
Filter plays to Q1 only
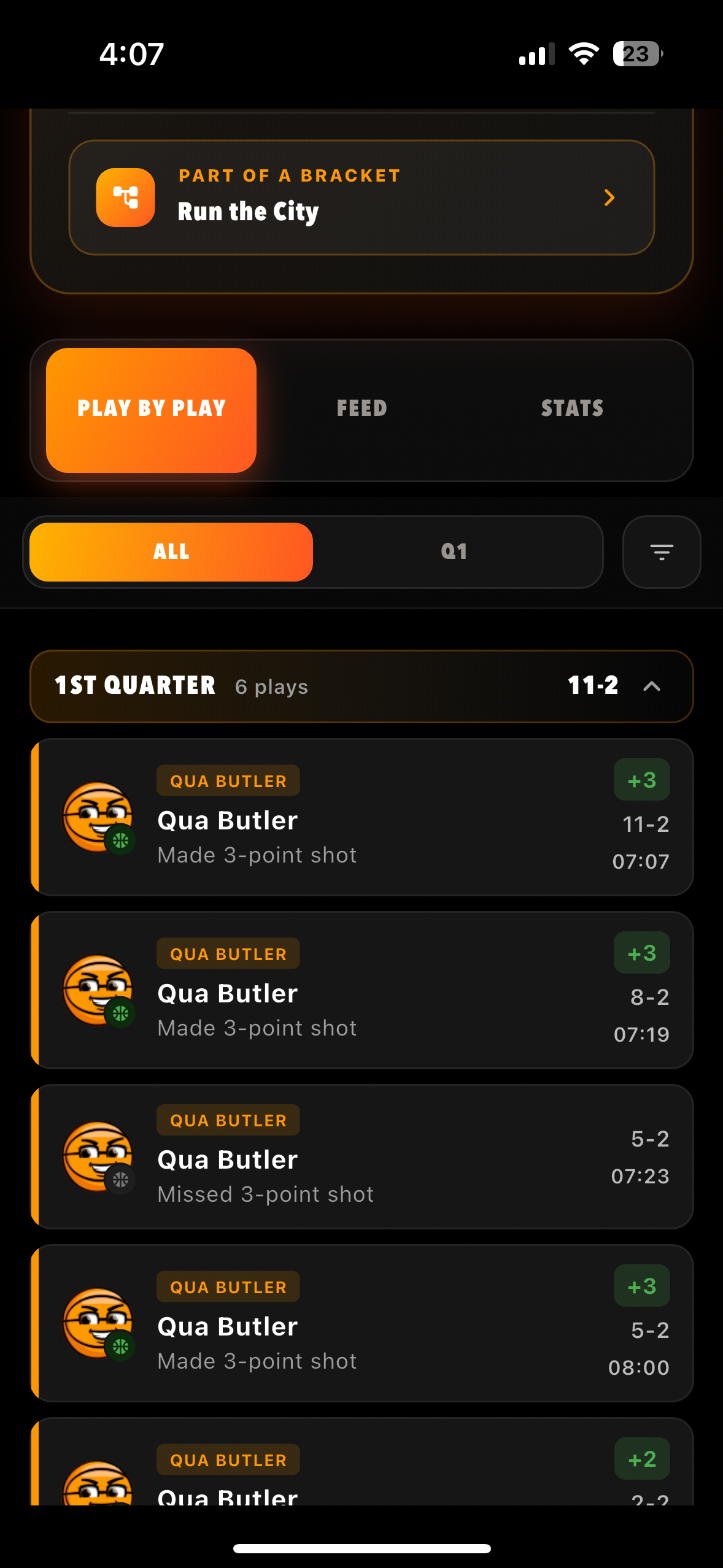coord(454,551)
